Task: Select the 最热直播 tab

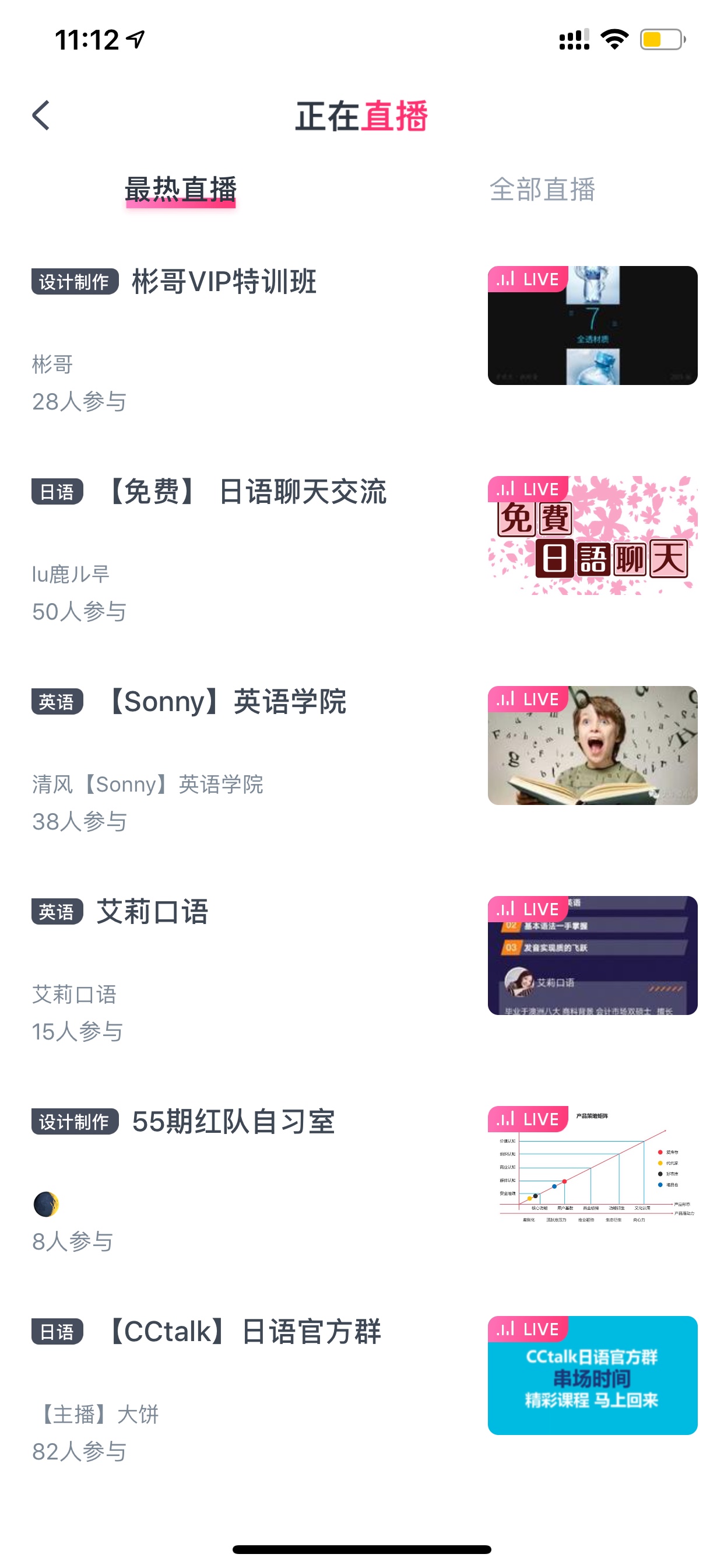Action: pyautogui.click(x=181, y=190)
